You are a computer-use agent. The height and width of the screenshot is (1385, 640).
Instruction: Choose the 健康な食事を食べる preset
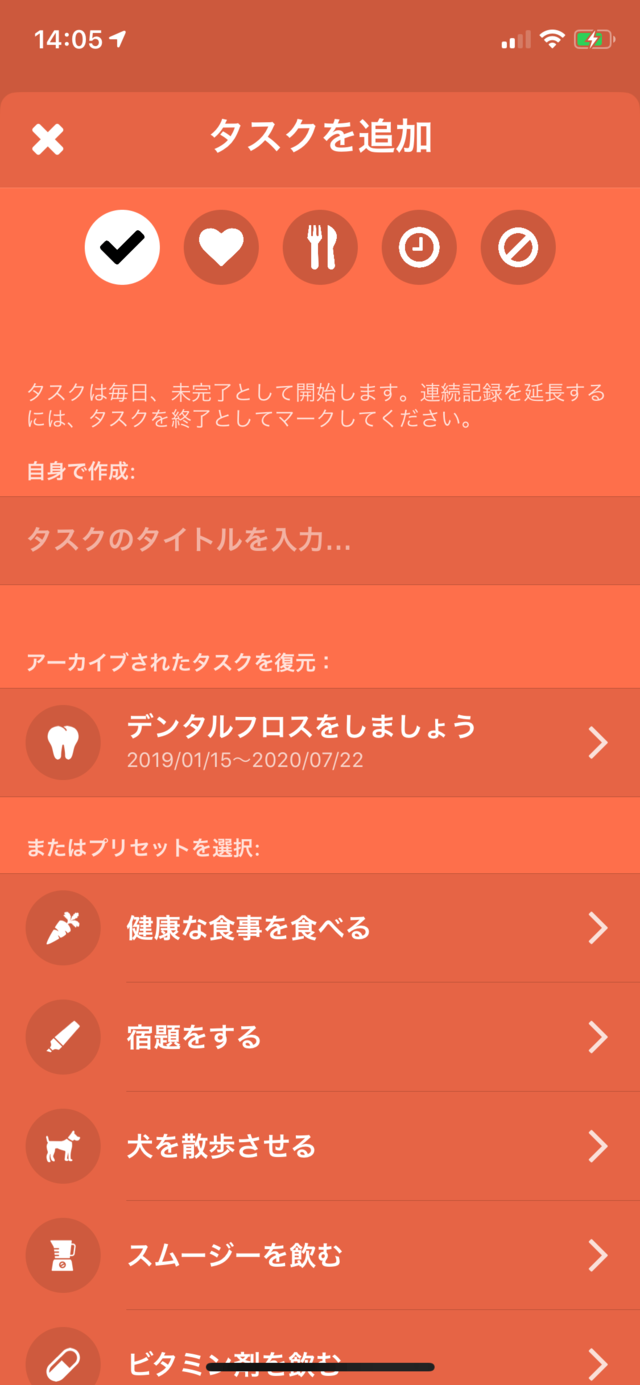click(x=320, y=928)
